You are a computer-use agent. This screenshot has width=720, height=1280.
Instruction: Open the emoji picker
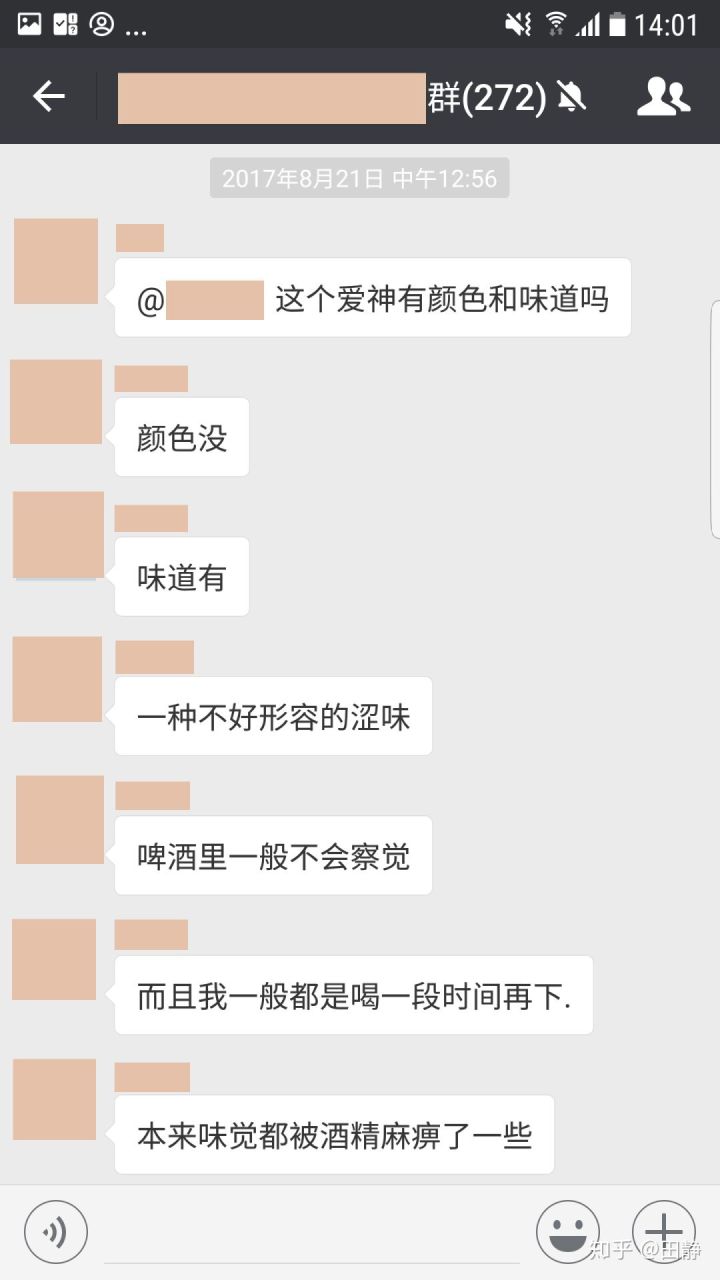(567, 1232)
